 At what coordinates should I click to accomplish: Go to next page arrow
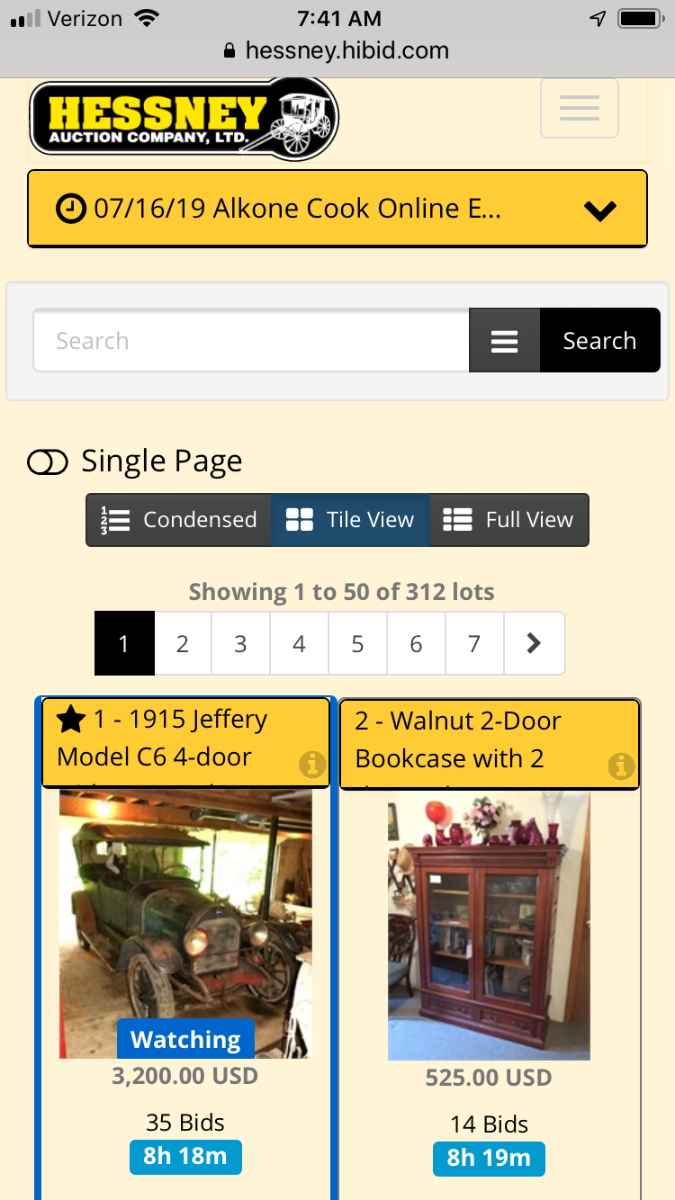coord(533,643)
